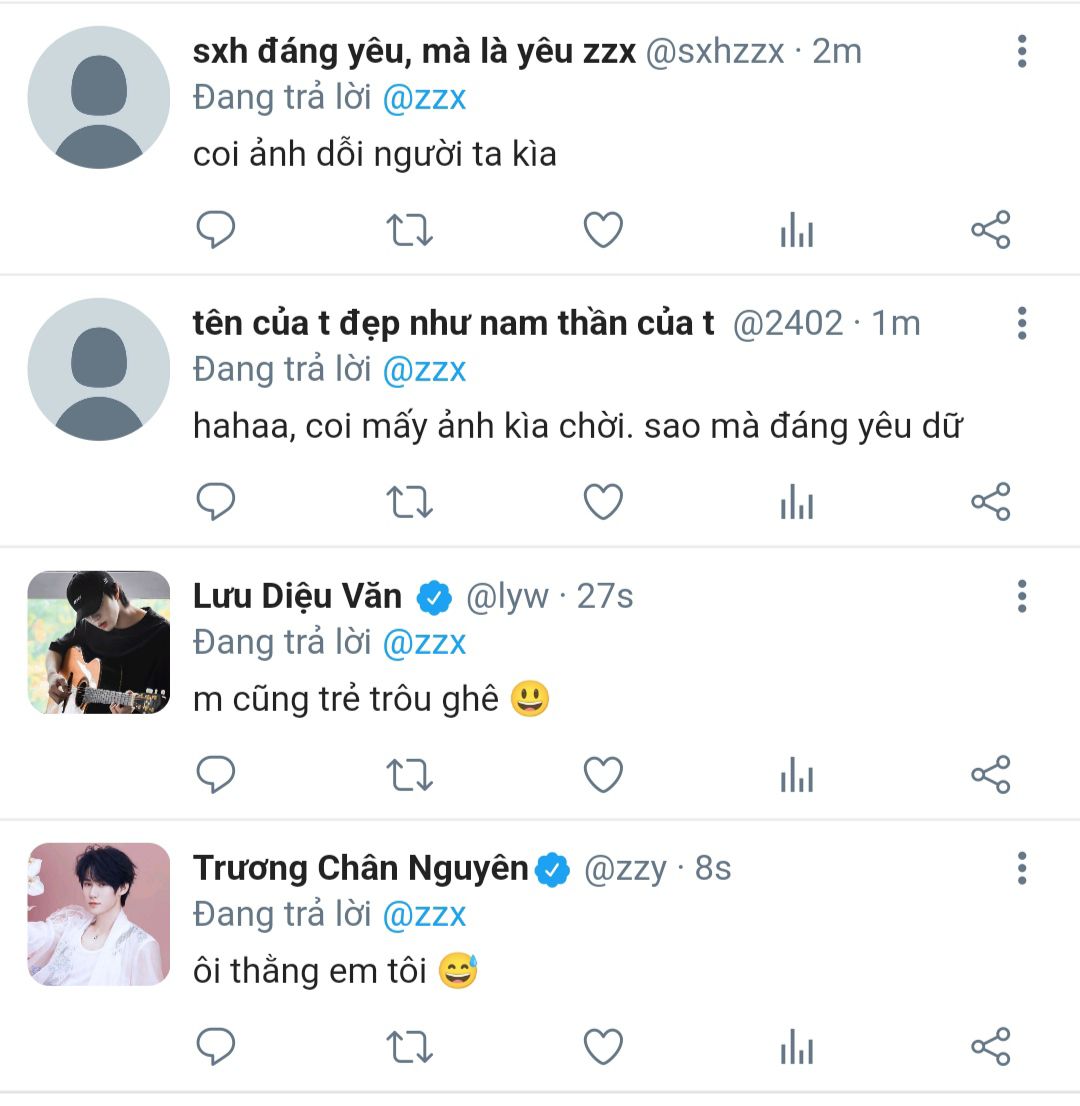1080x1106 pixels.
Task: Open overflow menu on @sxhzzx's reply
Action: (x=1021, y=51)
